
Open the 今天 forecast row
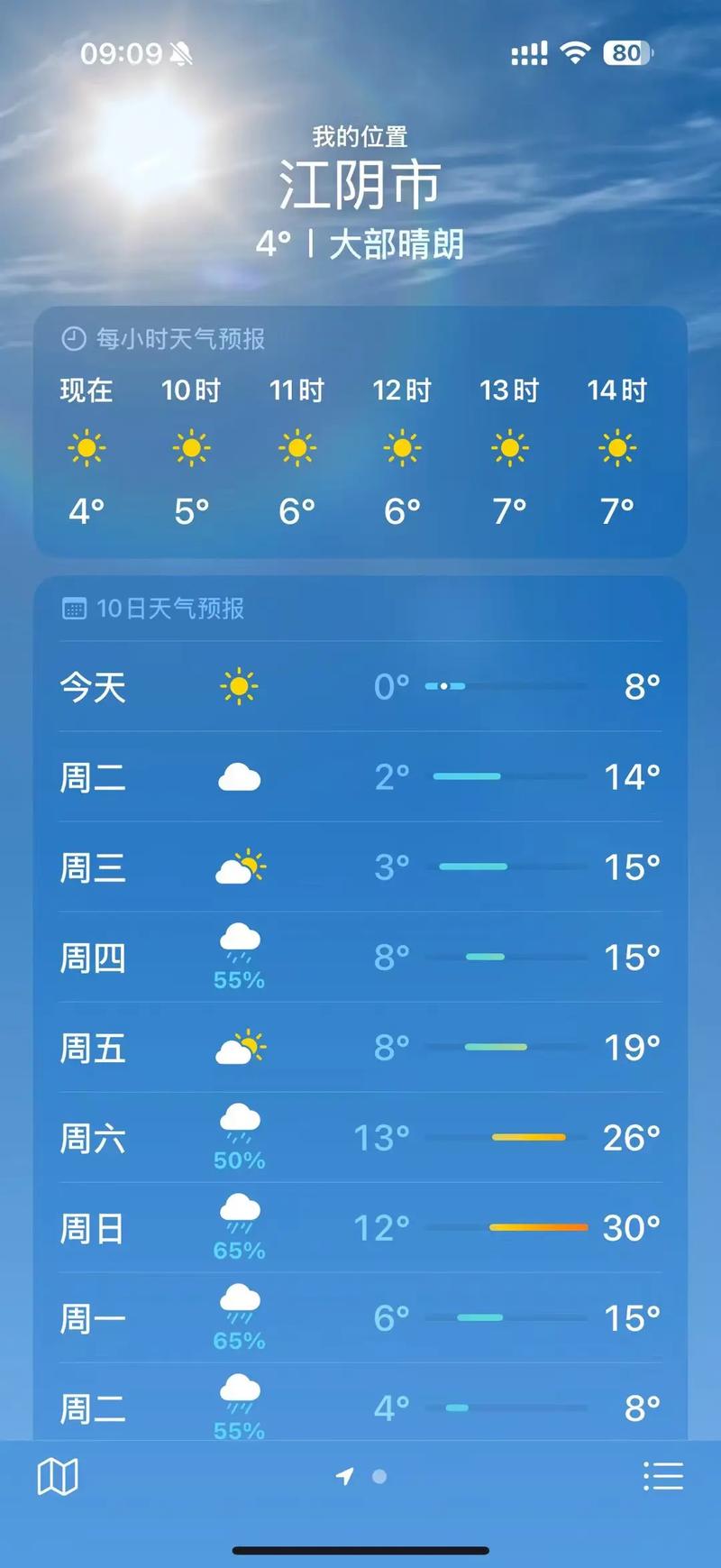pos(360,687)
